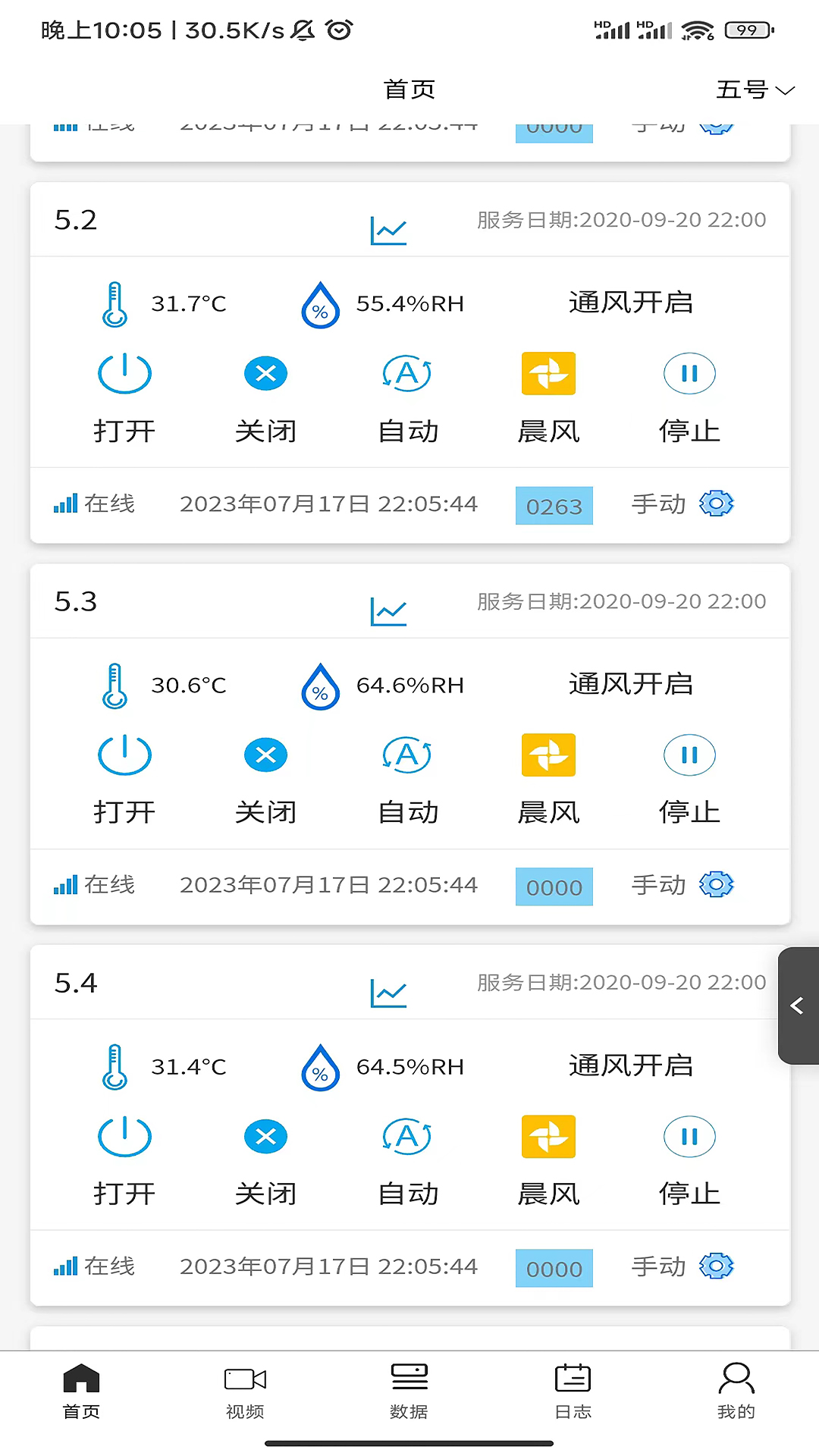Click the settings gear for section 5.3
The height and width of the screenshot is (1456, 819).
[x=716, y=884]
